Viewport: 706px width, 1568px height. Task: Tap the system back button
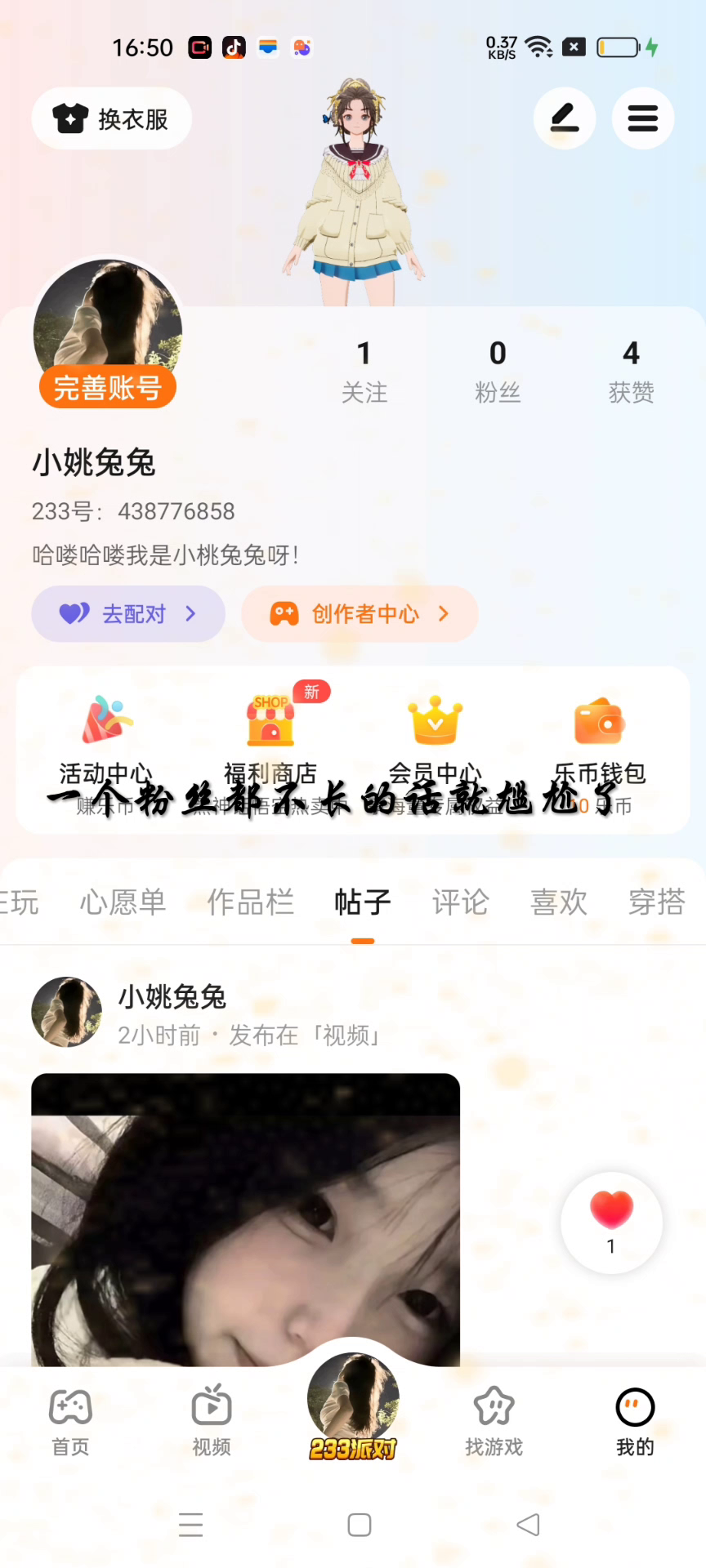[528, 1525]
